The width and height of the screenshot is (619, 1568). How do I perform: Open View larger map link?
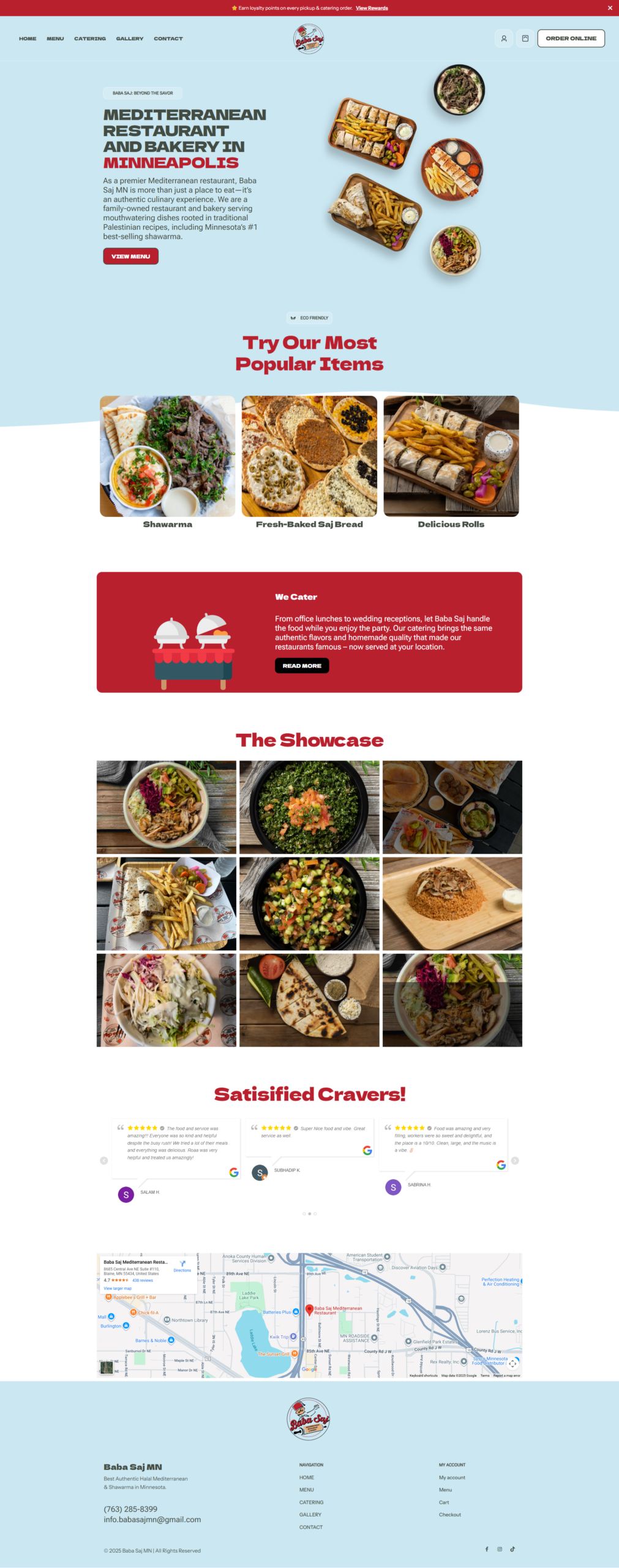[118, 1288]
